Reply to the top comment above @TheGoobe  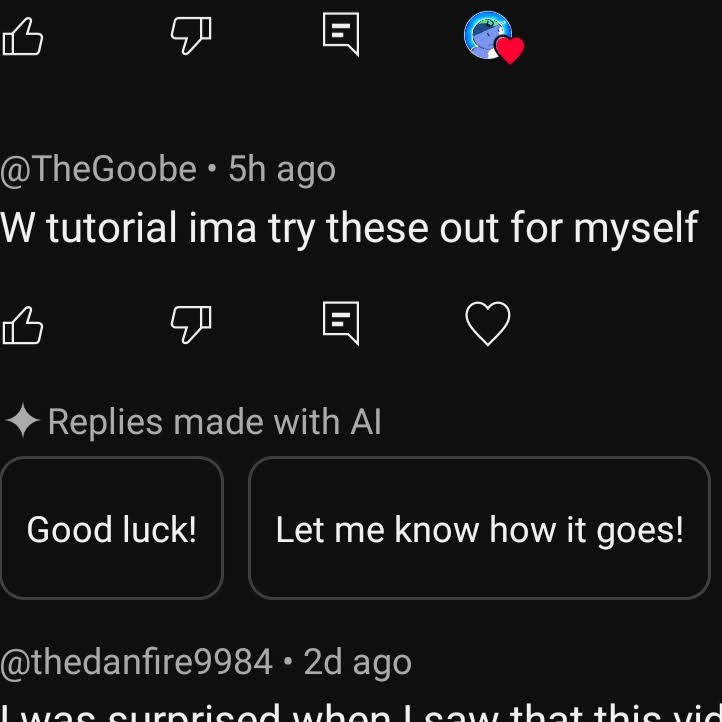(341, 37)
